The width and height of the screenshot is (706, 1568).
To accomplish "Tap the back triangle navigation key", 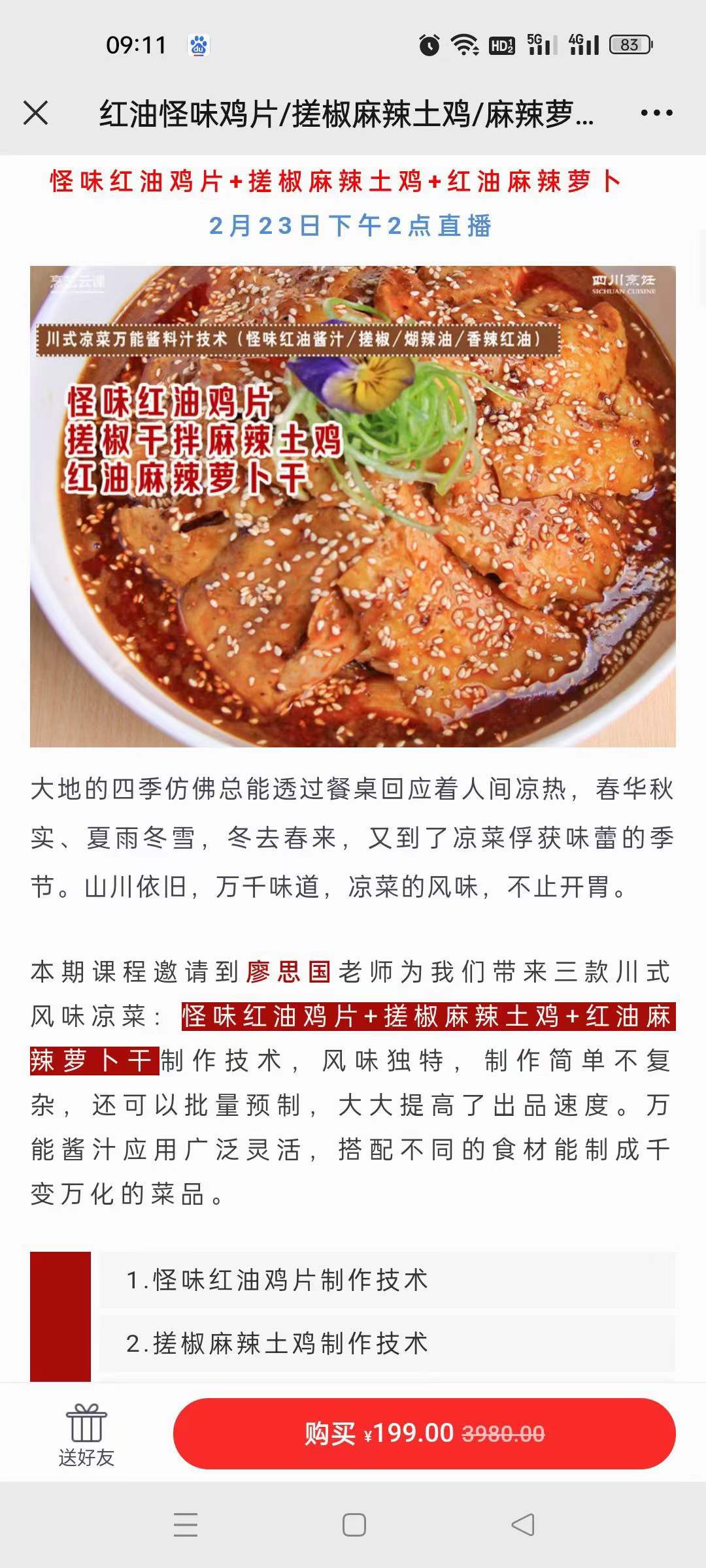I will pyautogui.click(x=521, y=1526).
